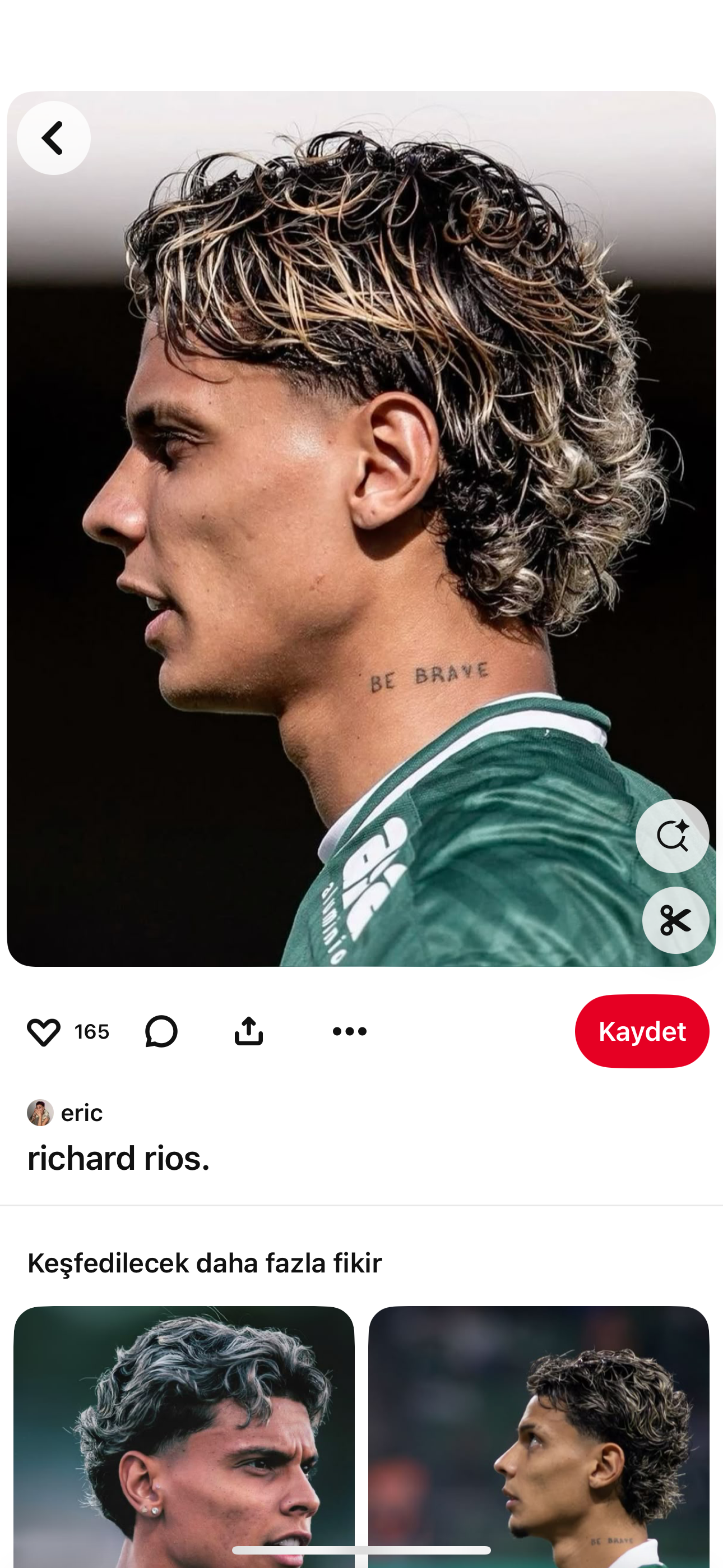Tap the red Kaydet button

[x=641, y=1032]
